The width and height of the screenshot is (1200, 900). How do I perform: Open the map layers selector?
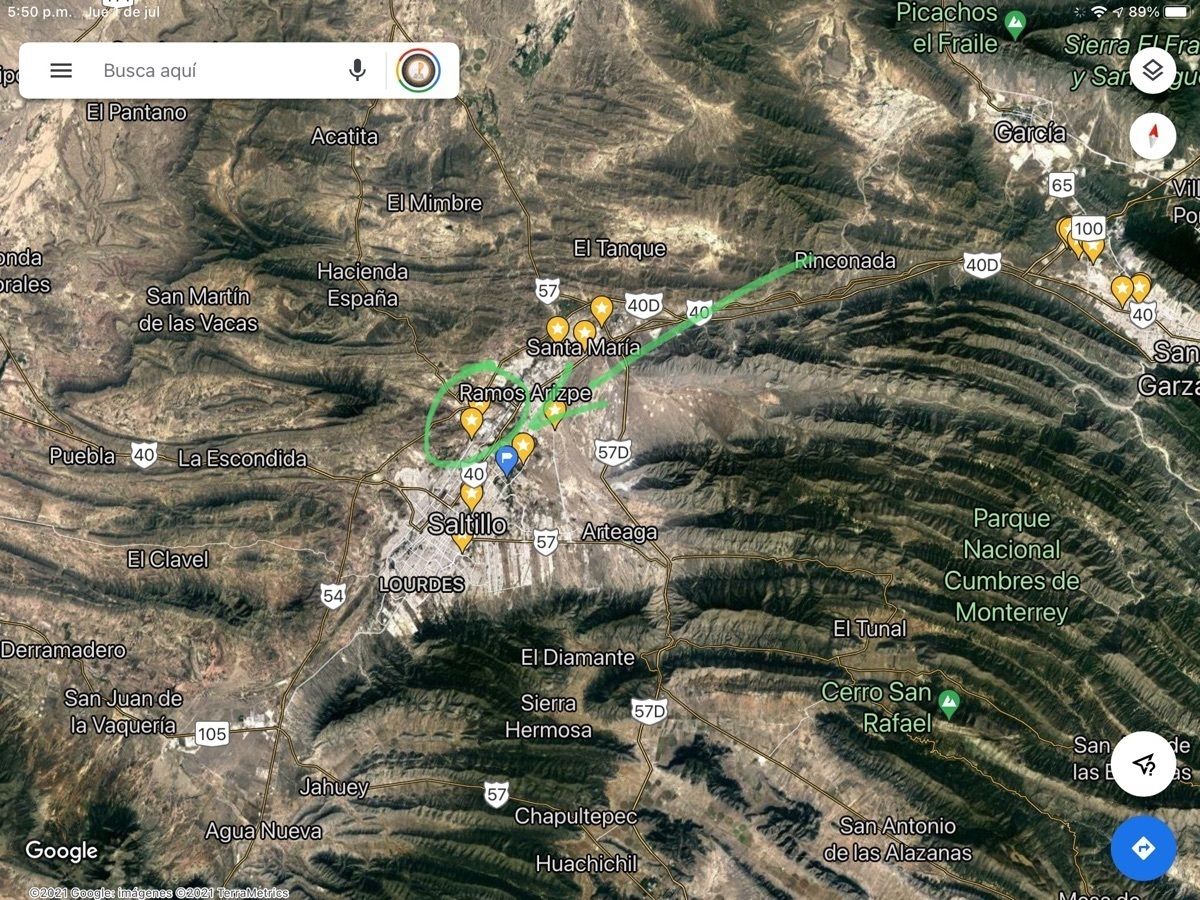[1152, 70]
